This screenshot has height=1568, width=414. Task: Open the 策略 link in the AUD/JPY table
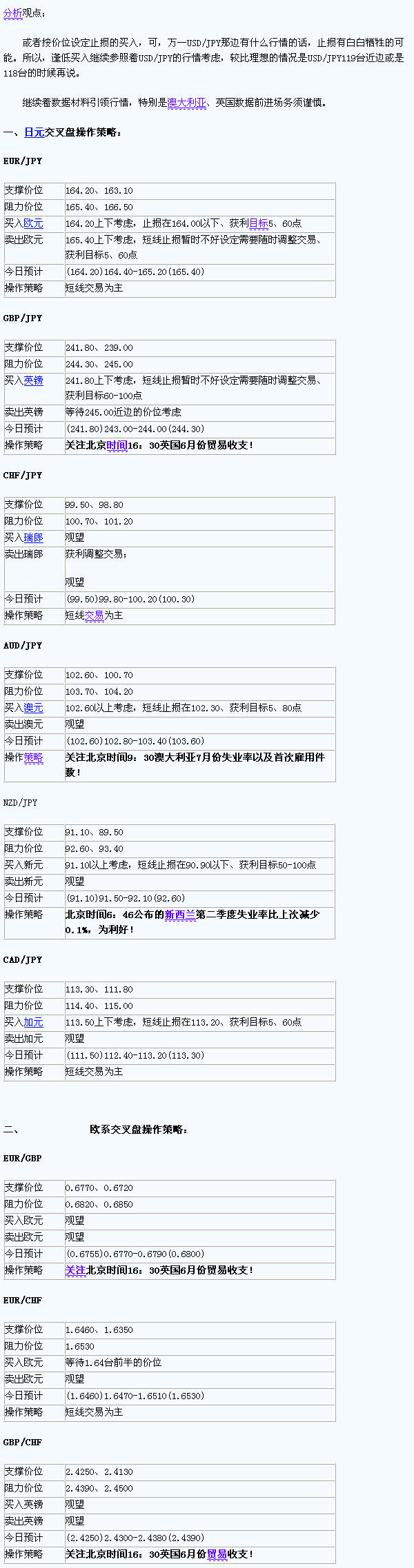[33, 757]
